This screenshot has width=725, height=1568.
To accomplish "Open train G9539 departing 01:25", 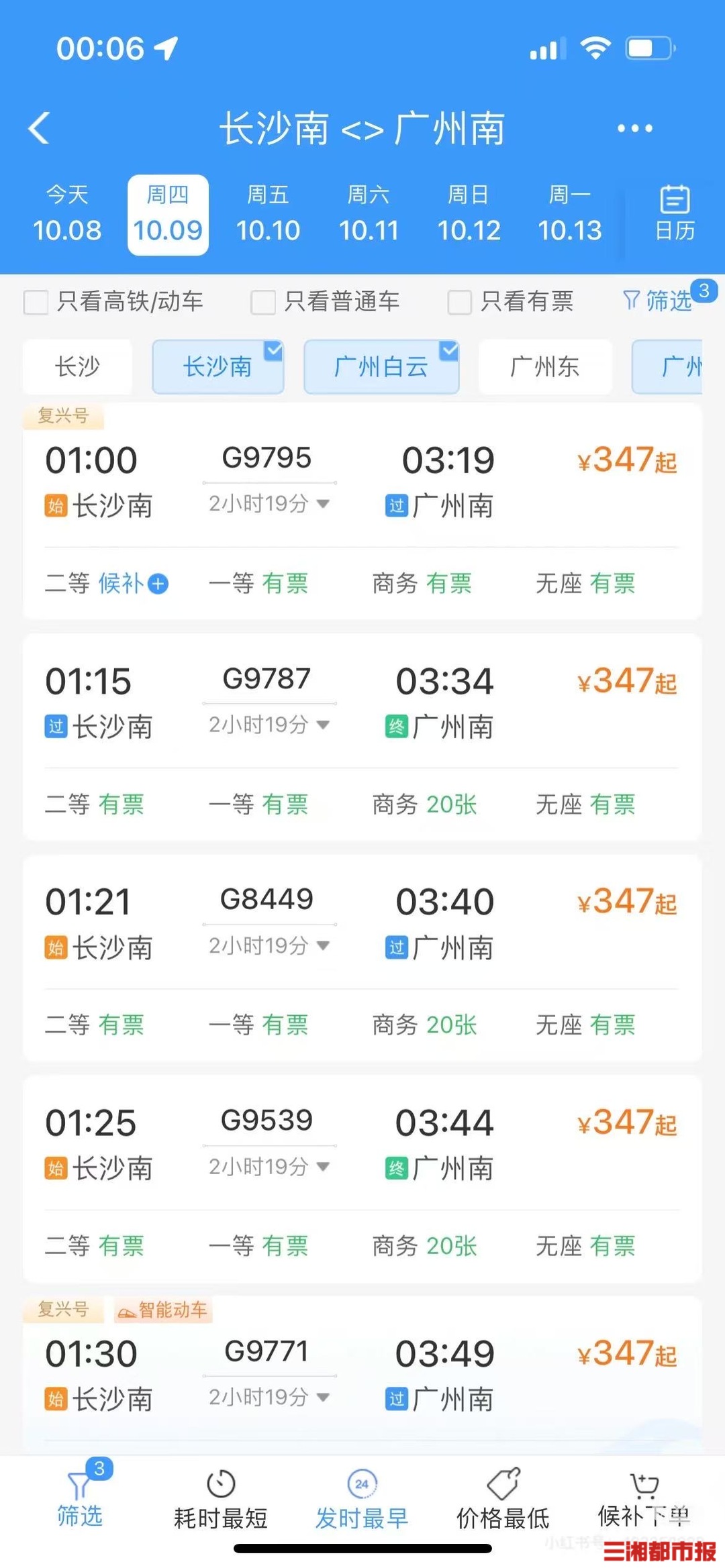I will [361, 1144].
